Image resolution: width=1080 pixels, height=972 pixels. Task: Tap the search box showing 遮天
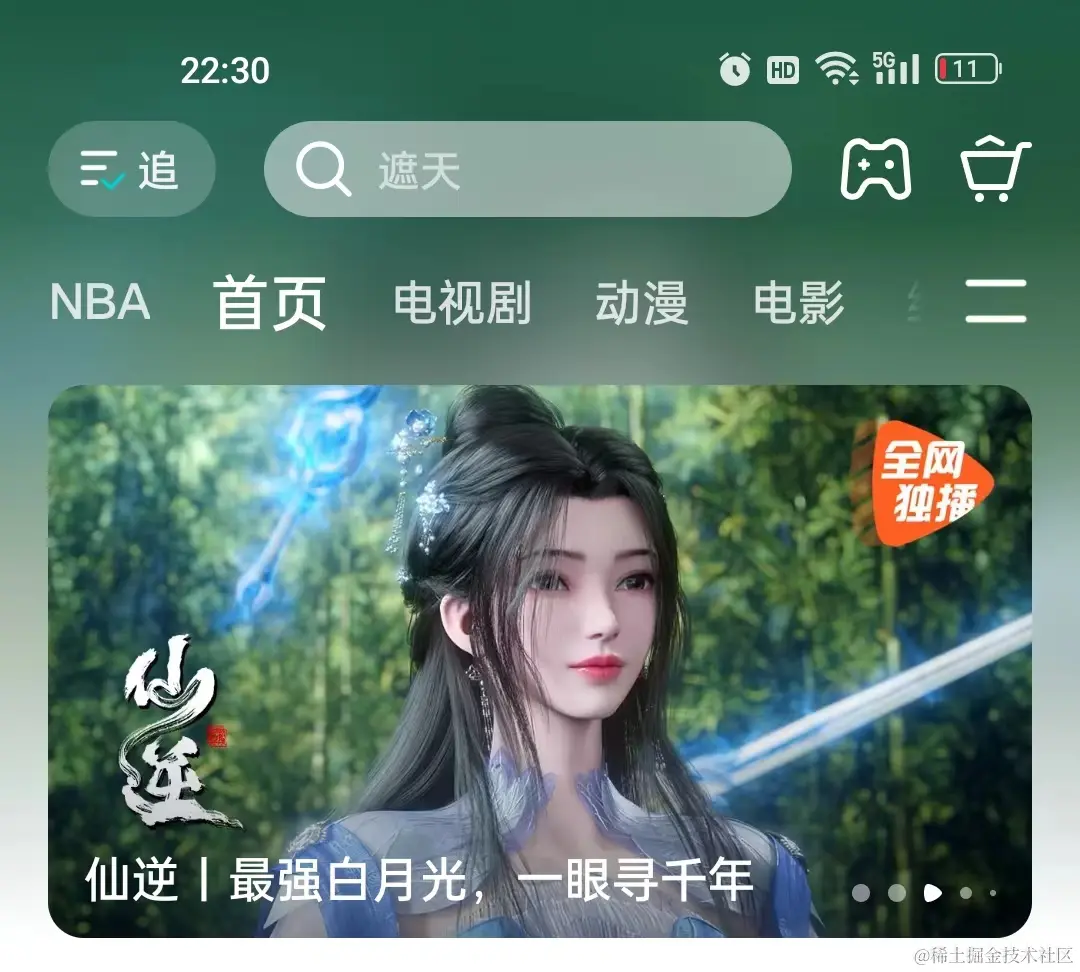point(527,170)
